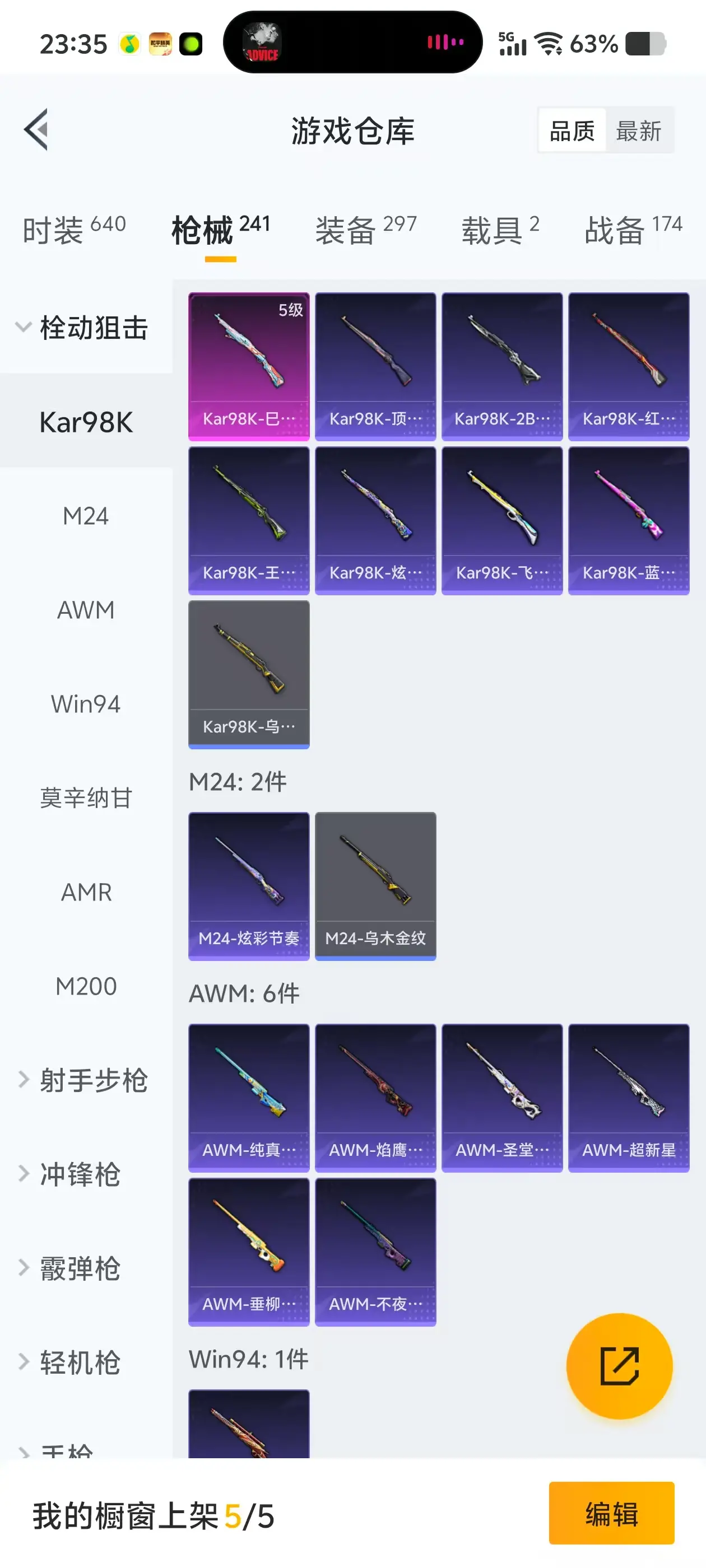Open the level 5 Kar98K skin
The image size is (706, 1568).
point(249,366)
